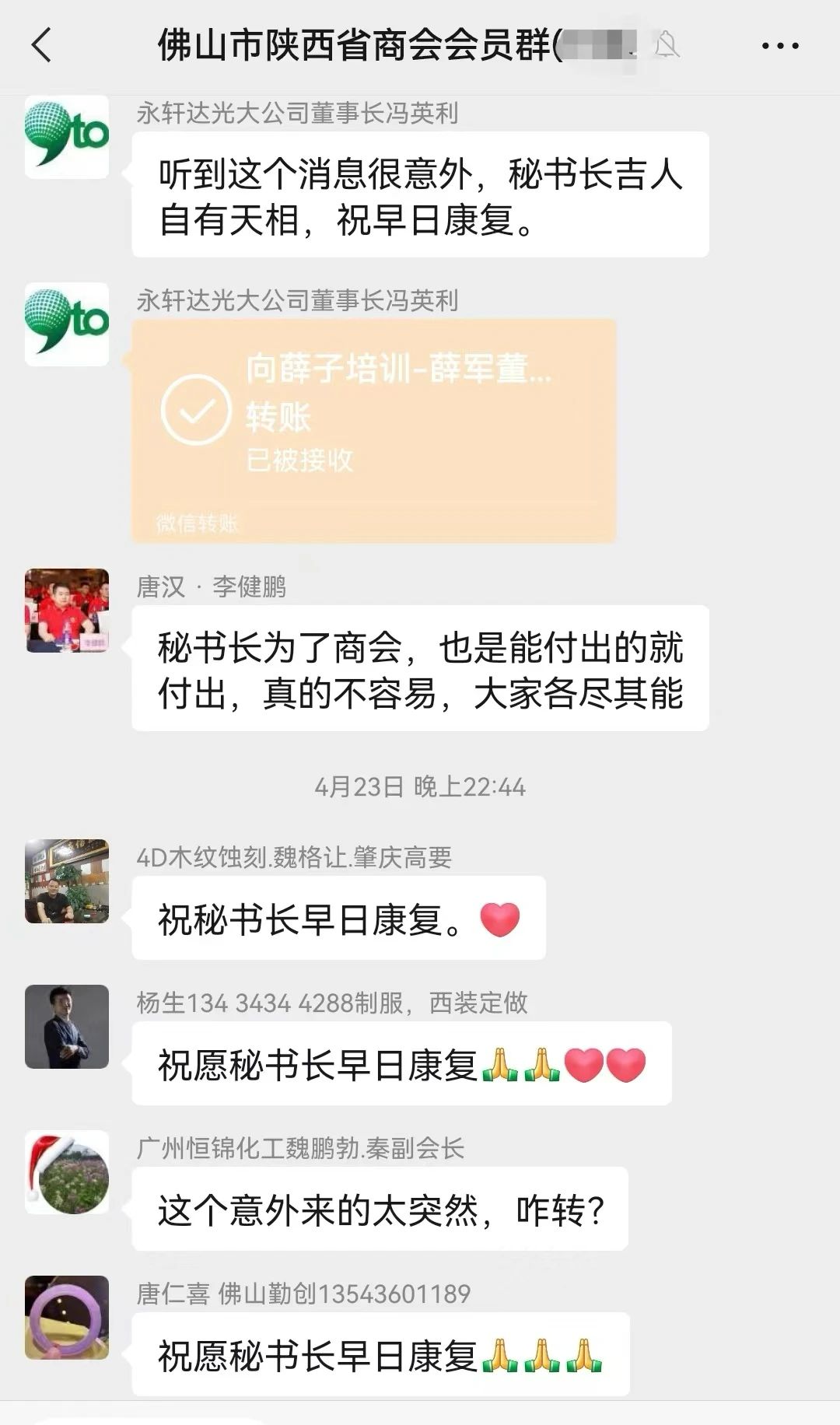Open the WeChat transfer to 薛子培训 card
Viewport: 840px width, 1425px height.
pos(373,430)
